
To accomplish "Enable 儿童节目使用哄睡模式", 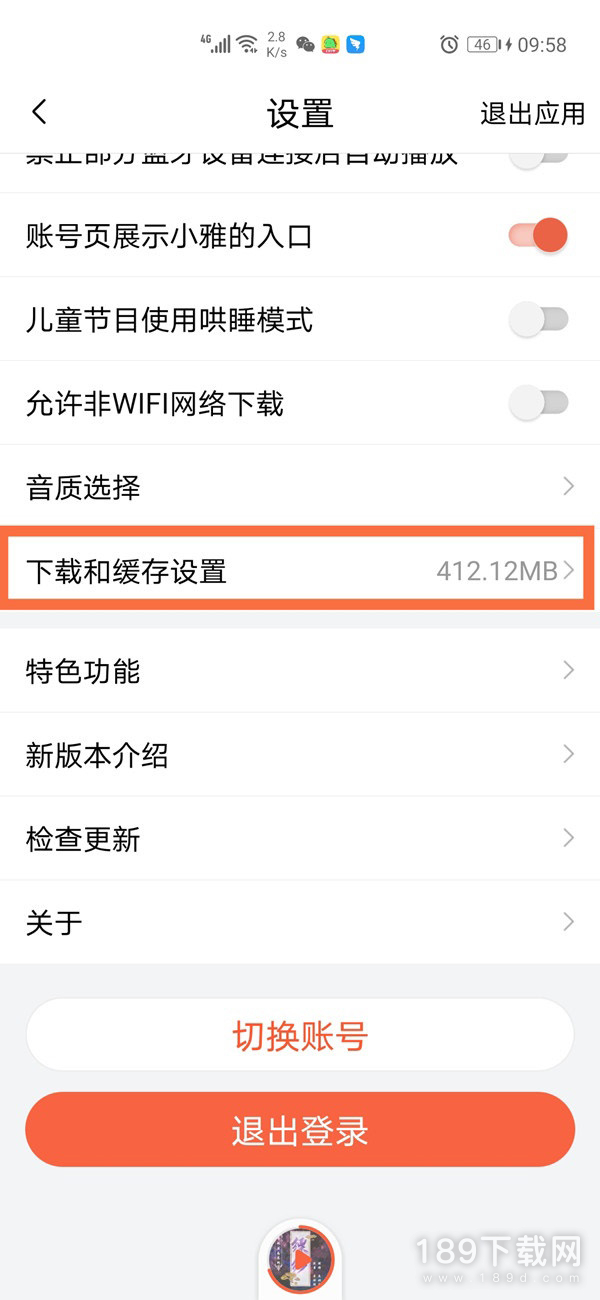I will [538, 319].
